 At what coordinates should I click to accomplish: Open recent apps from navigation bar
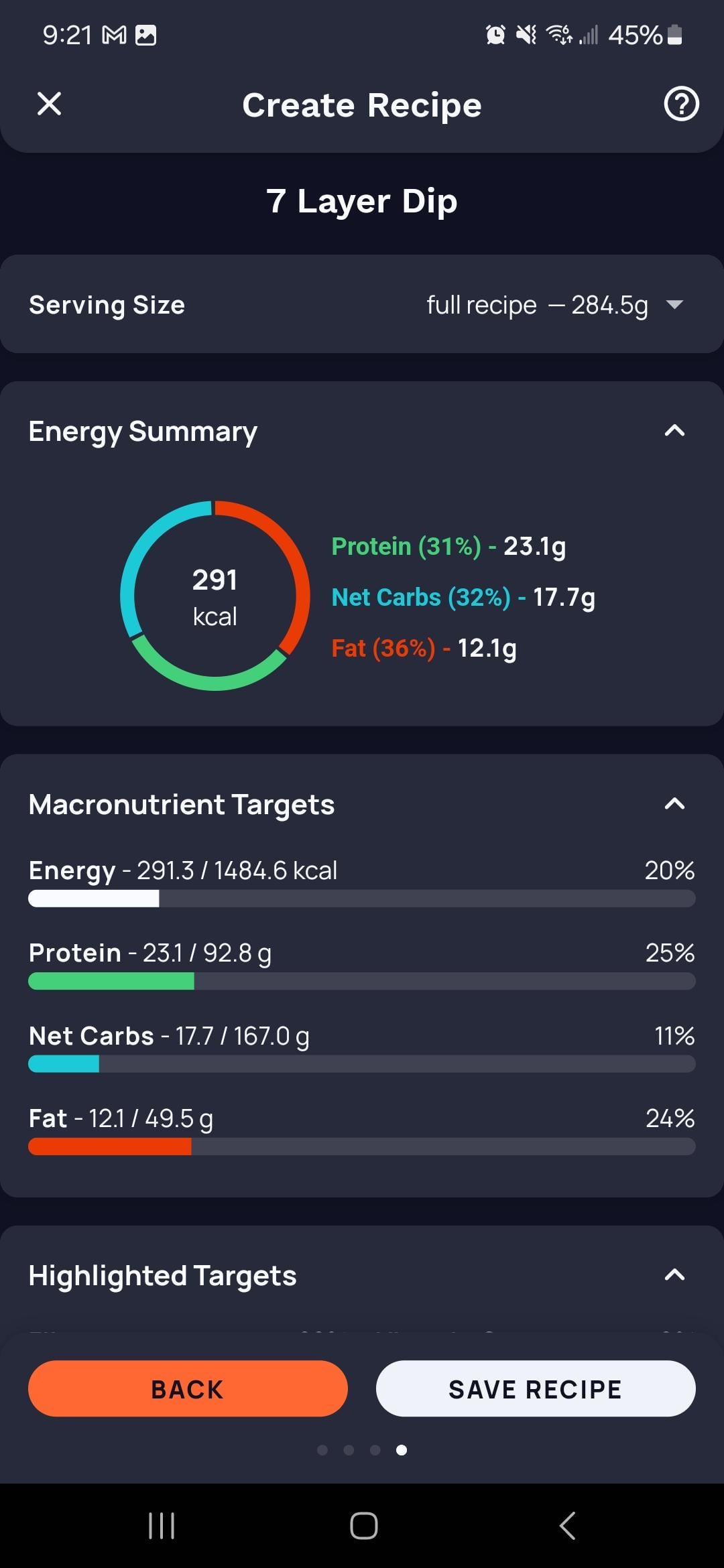(162, 1526)
